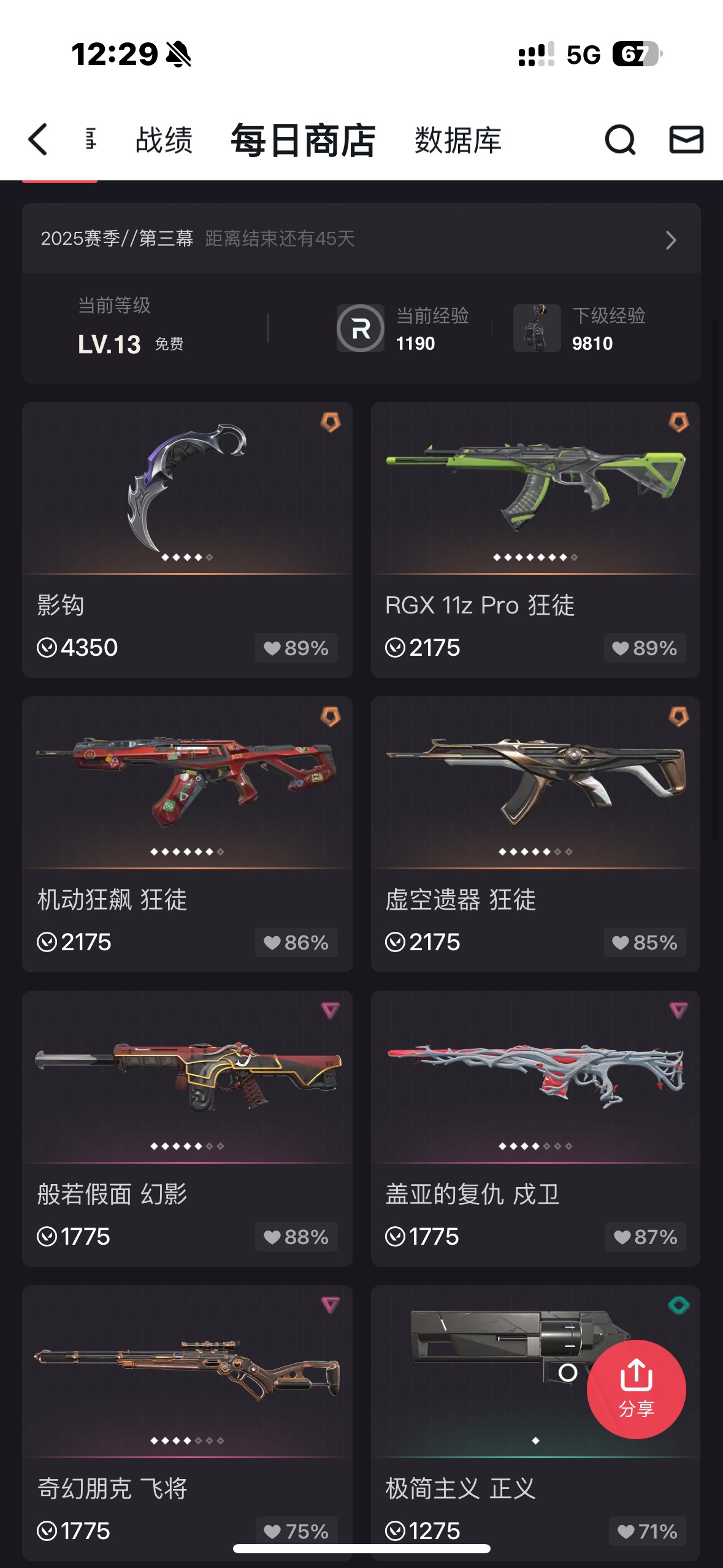Switch to the partially hidden leftmost tab
Viewport: 723px width, 1568px height.
click(x=91, y=140)
